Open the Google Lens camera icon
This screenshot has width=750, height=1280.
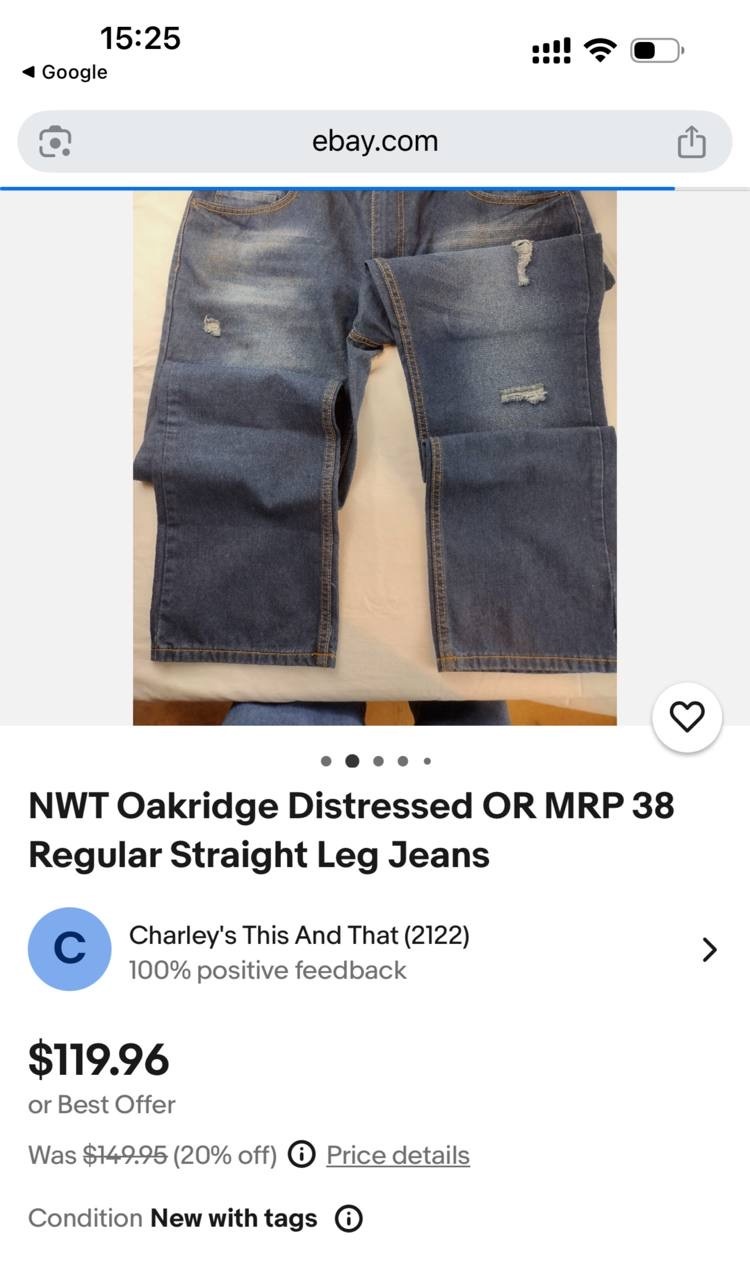(x=55, y=142)
